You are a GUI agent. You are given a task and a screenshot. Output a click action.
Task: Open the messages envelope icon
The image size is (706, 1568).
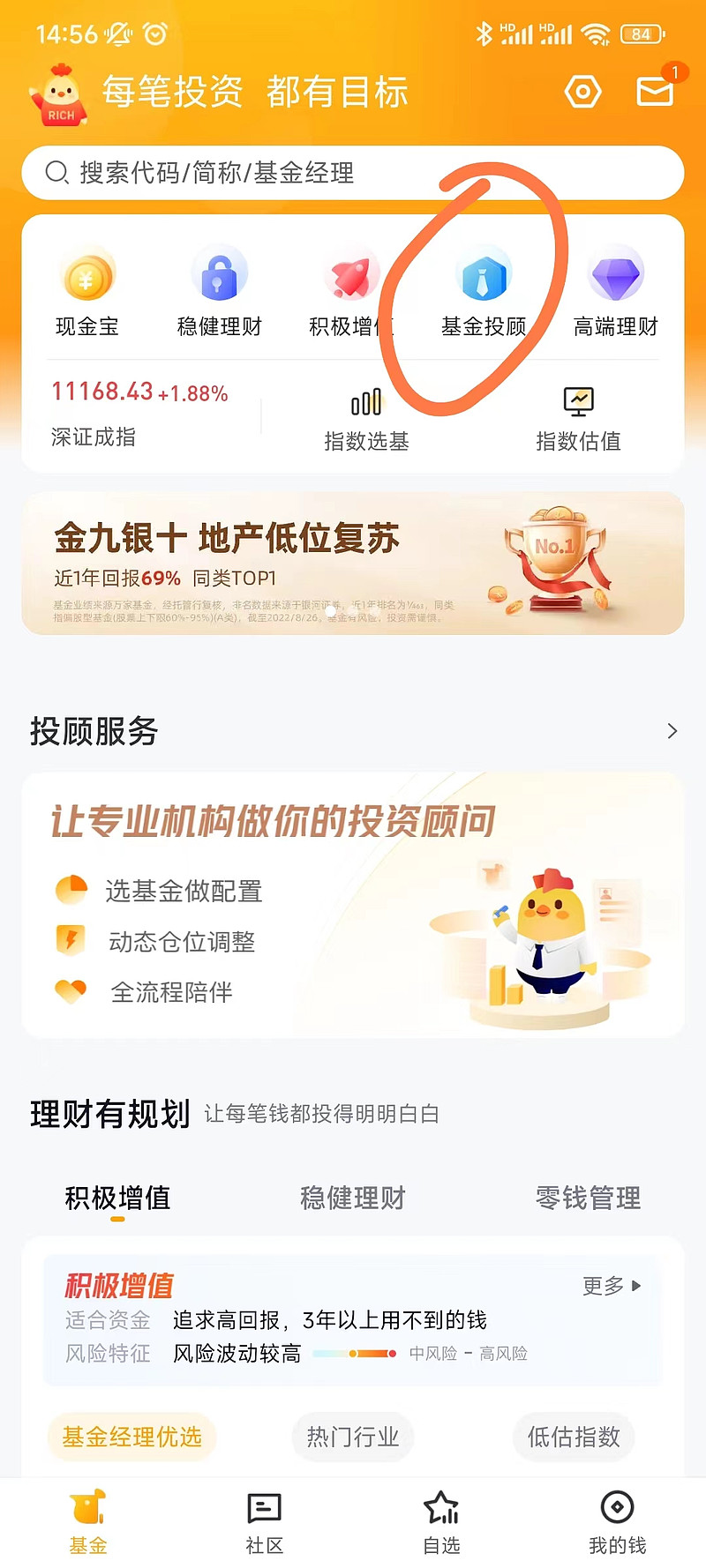tap(655, 91)
